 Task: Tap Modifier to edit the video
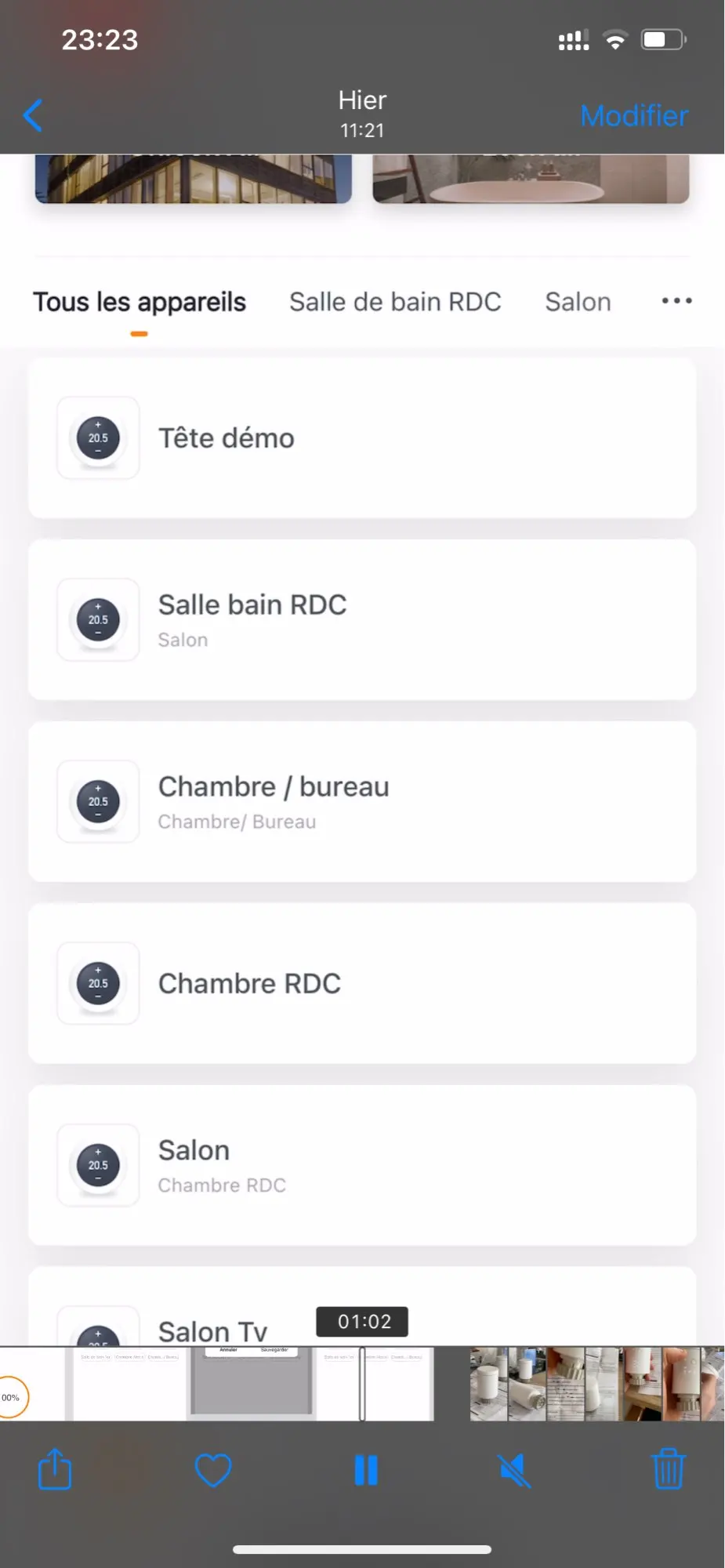(633, 116)
